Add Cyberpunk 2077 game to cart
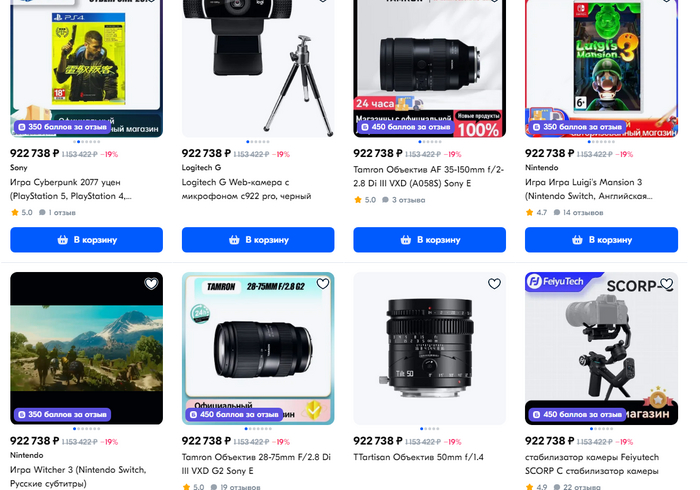 86,240
